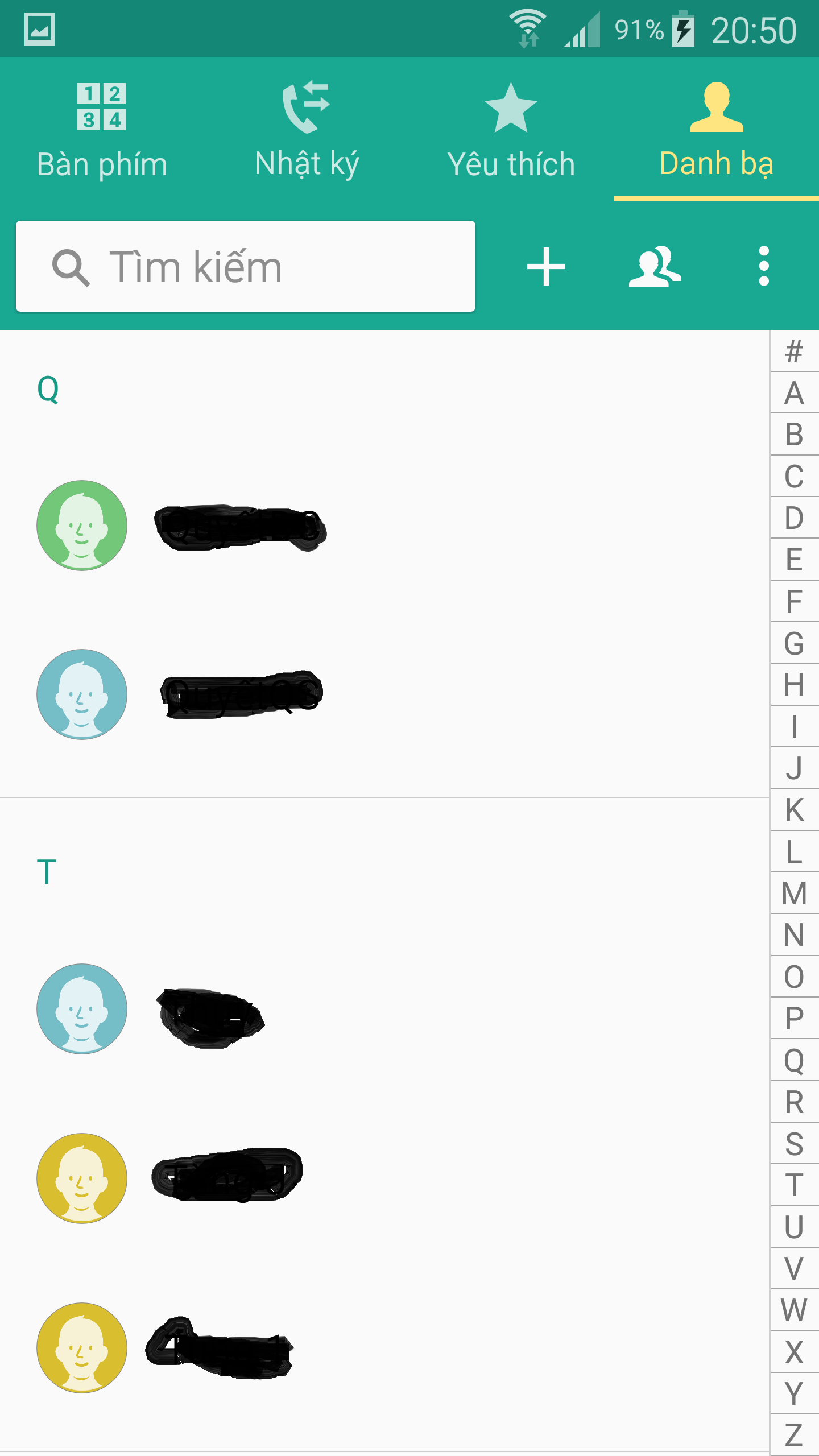Go to the Yêu thích tab

[511, 130]
